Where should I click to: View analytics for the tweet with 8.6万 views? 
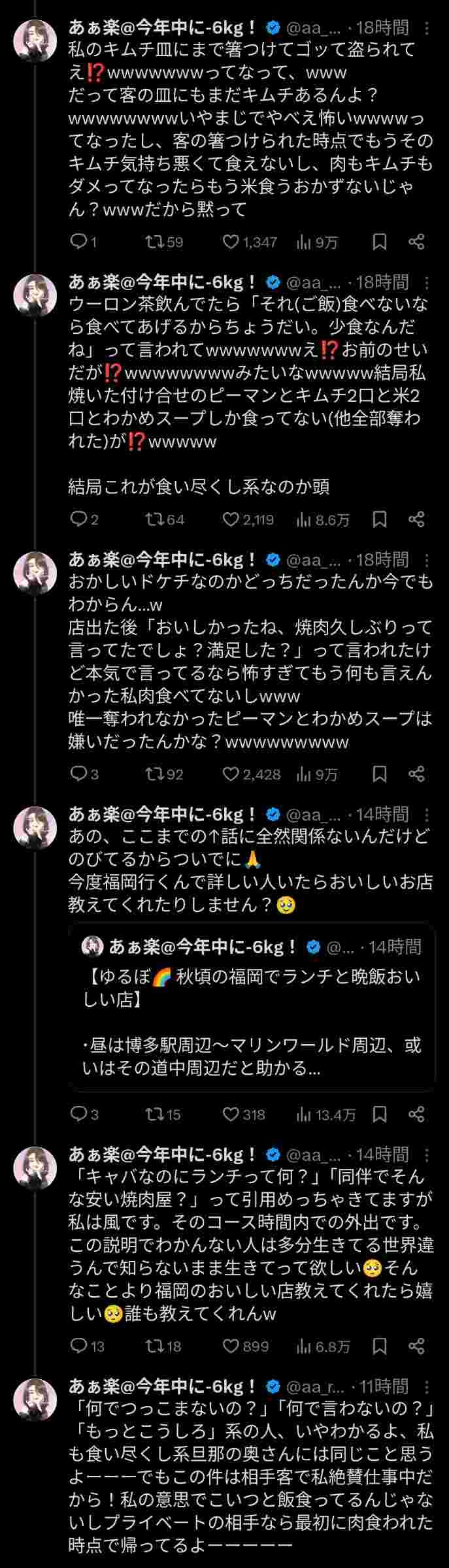305,519
